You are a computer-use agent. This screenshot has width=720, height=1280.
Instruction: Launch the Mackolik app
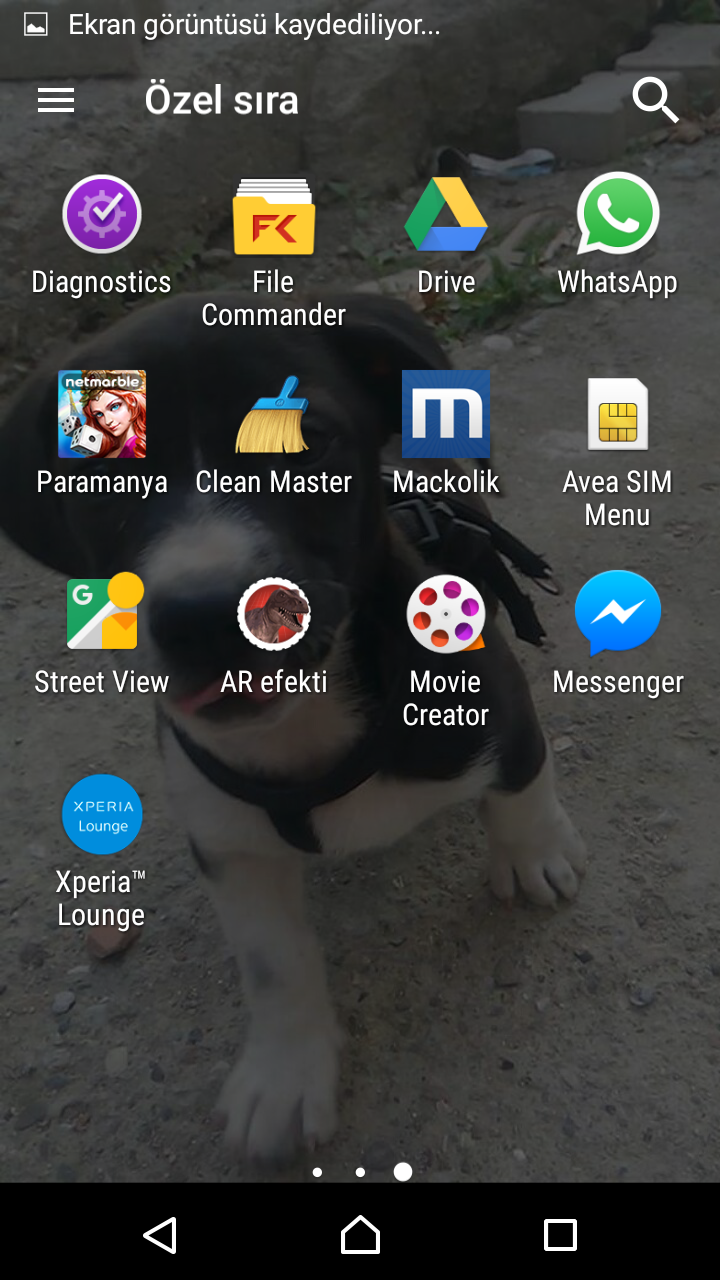(446, 414)
